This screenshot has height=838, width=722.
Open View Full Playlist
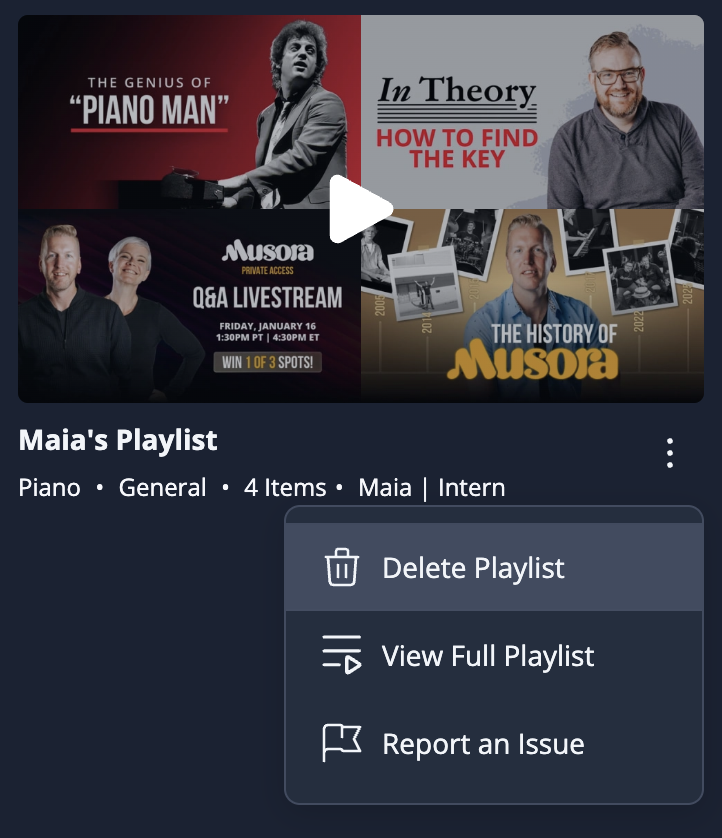(x=487, y=656)
